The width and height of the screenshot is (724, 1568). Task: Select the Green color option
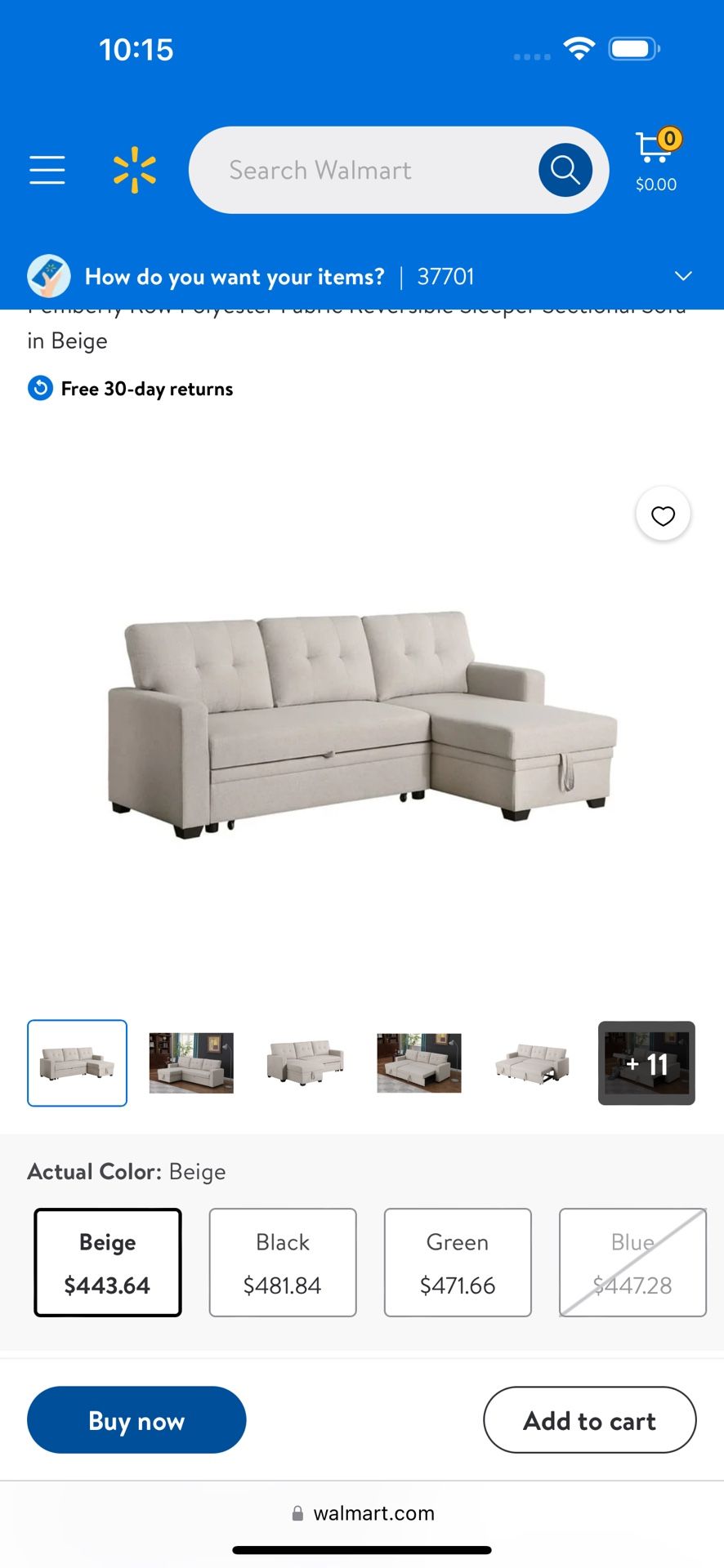[x=457, y=1262]
